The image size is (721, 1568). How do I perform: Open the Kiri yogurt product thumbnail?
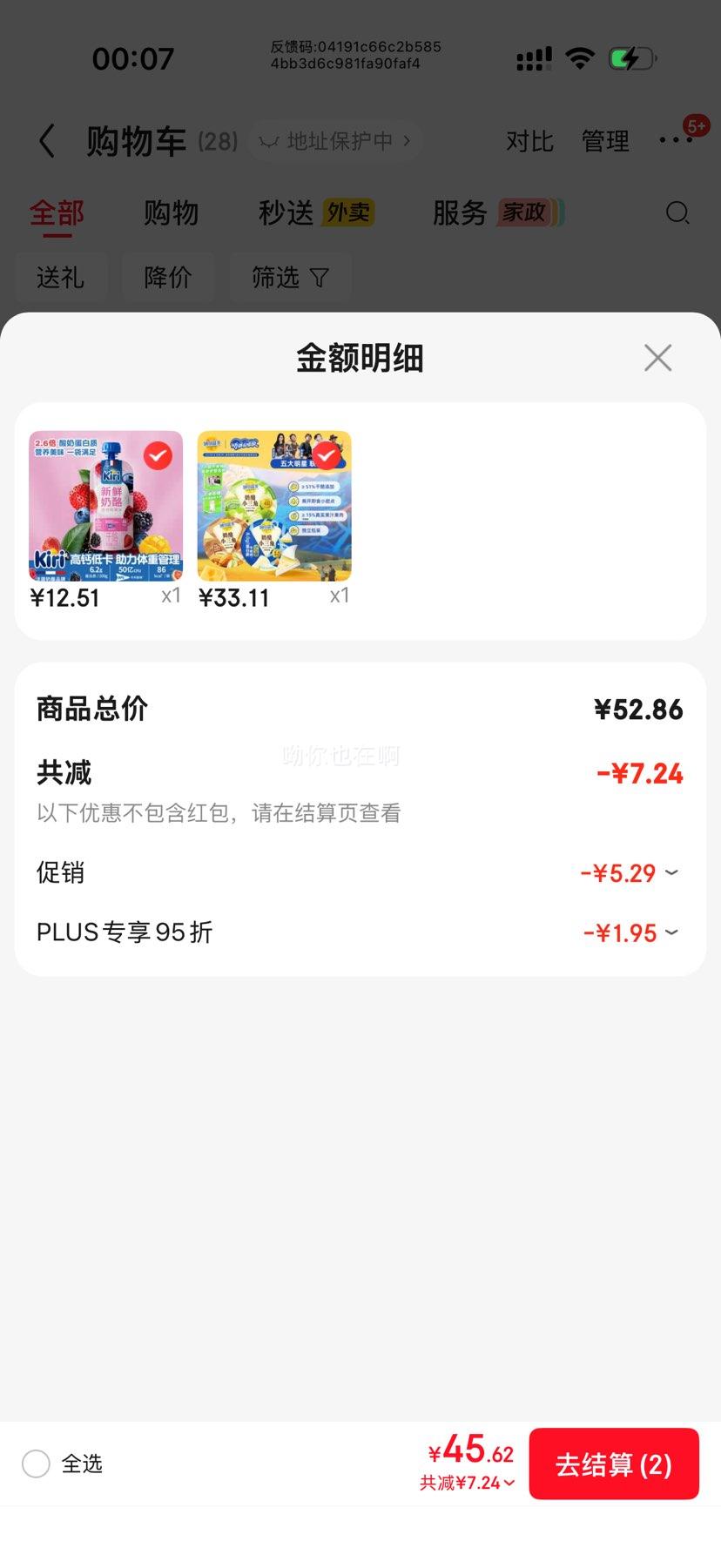(x=107, y=505)
